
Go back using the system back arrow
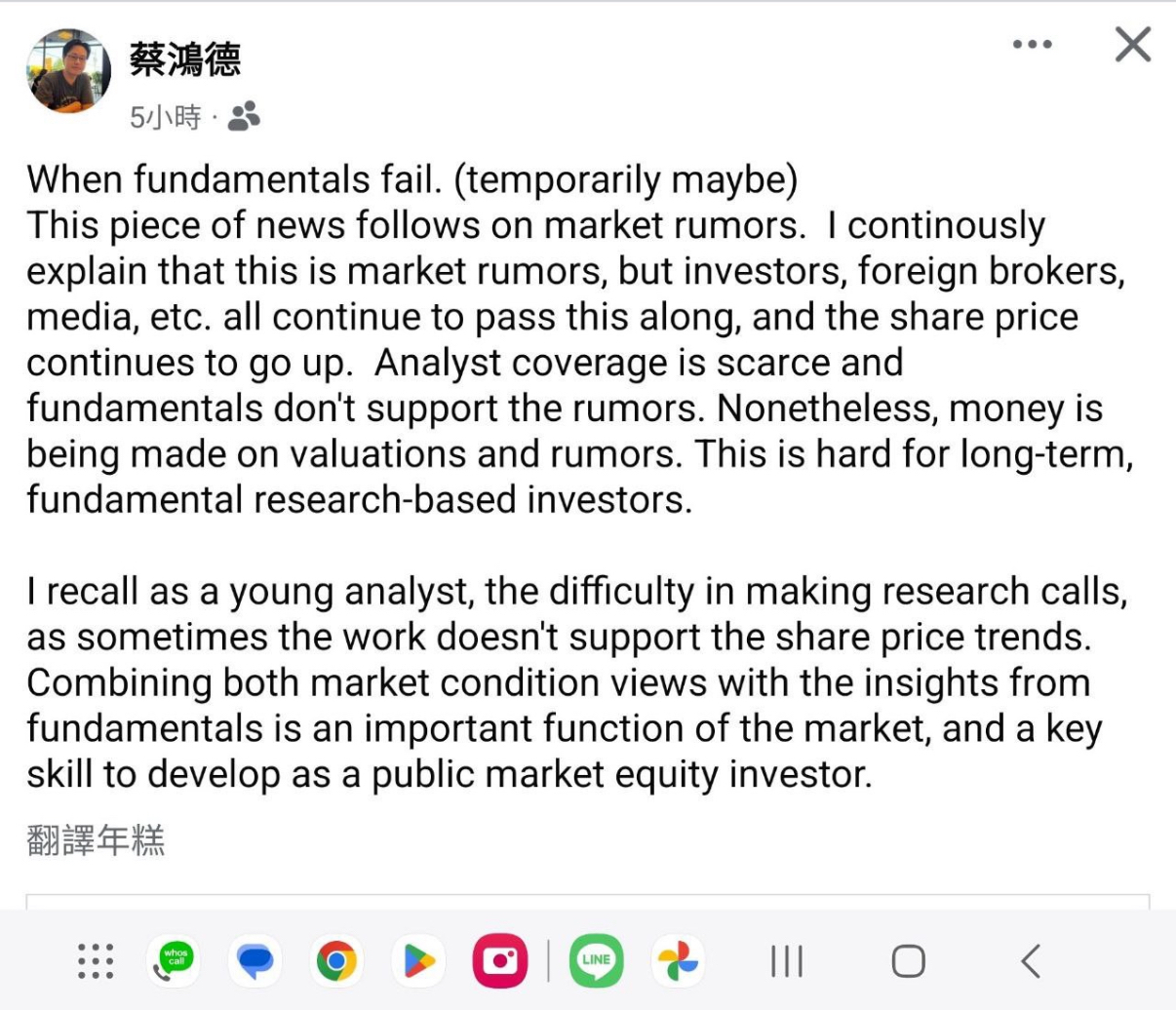coord(1030,961)
